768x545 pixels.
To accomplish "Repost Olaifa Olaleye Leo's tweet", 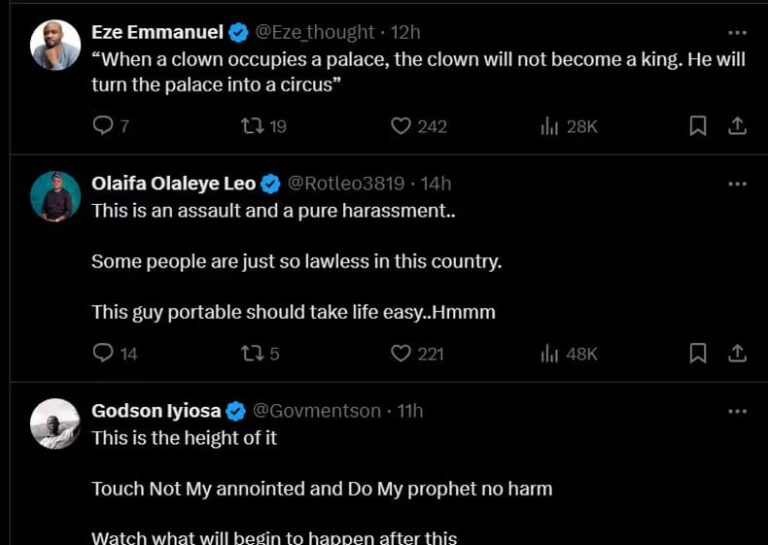I will tap(252, 353).
